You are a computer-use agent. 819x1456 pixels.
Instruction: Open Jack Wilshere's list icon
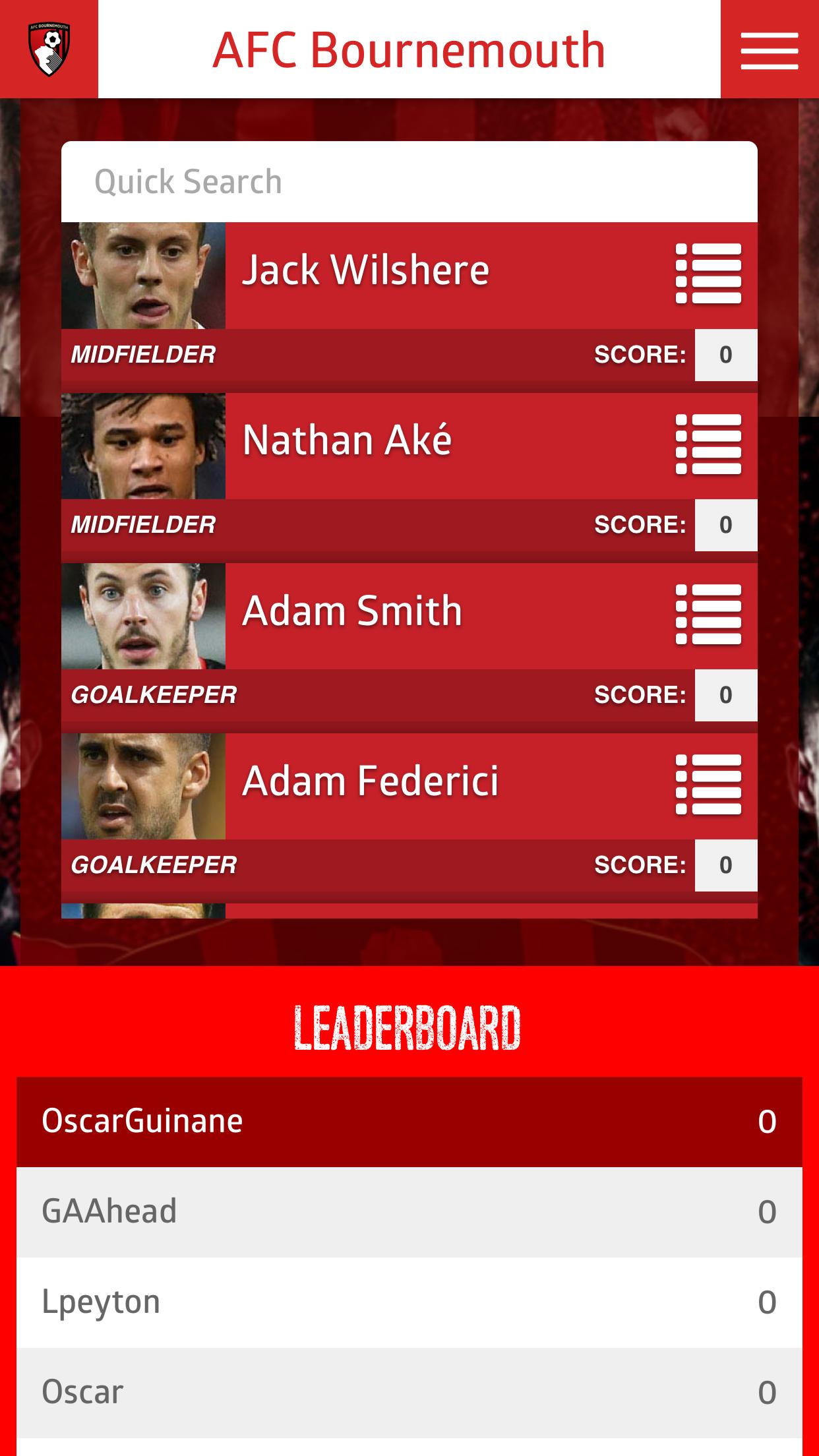point(708,274)
